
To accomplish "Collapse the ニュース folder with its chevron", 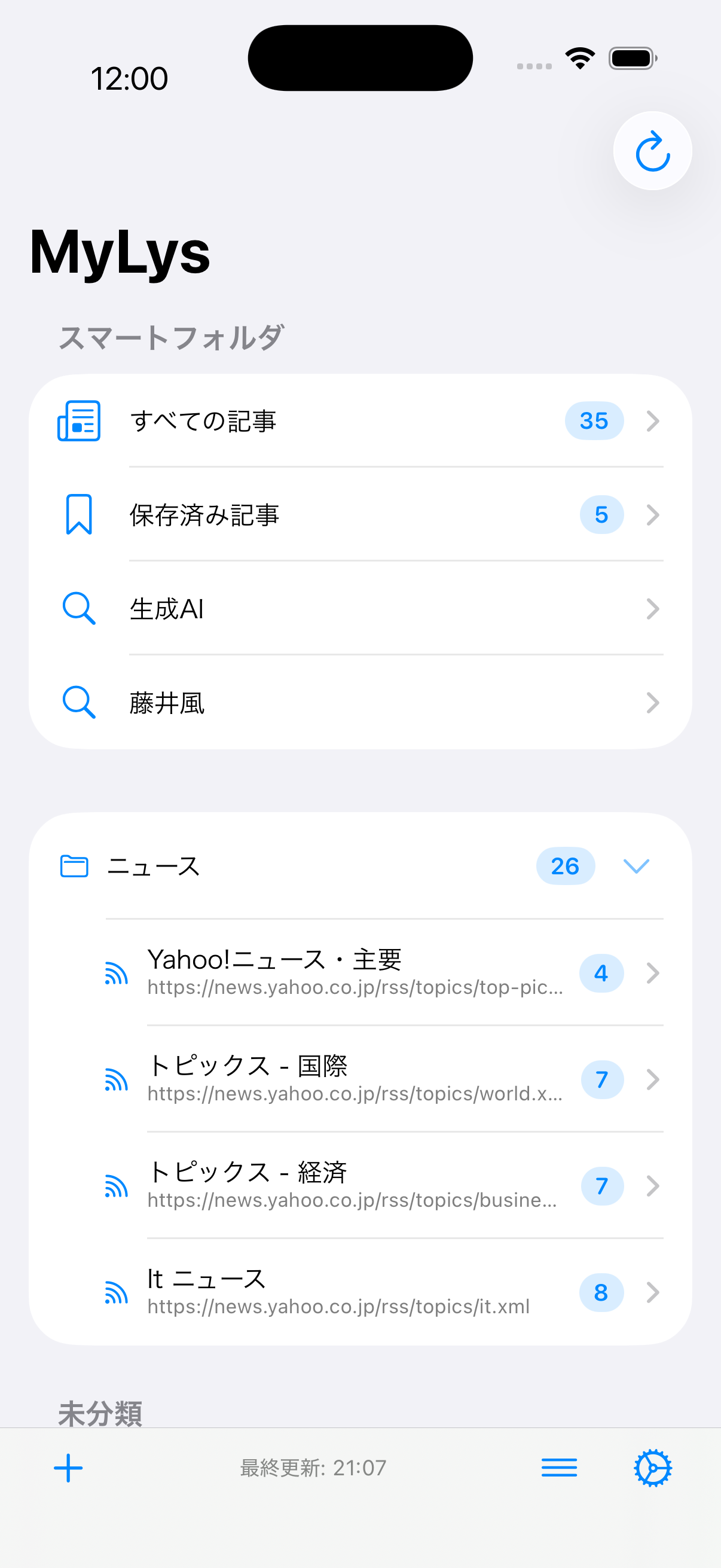I will click(636, 867).
